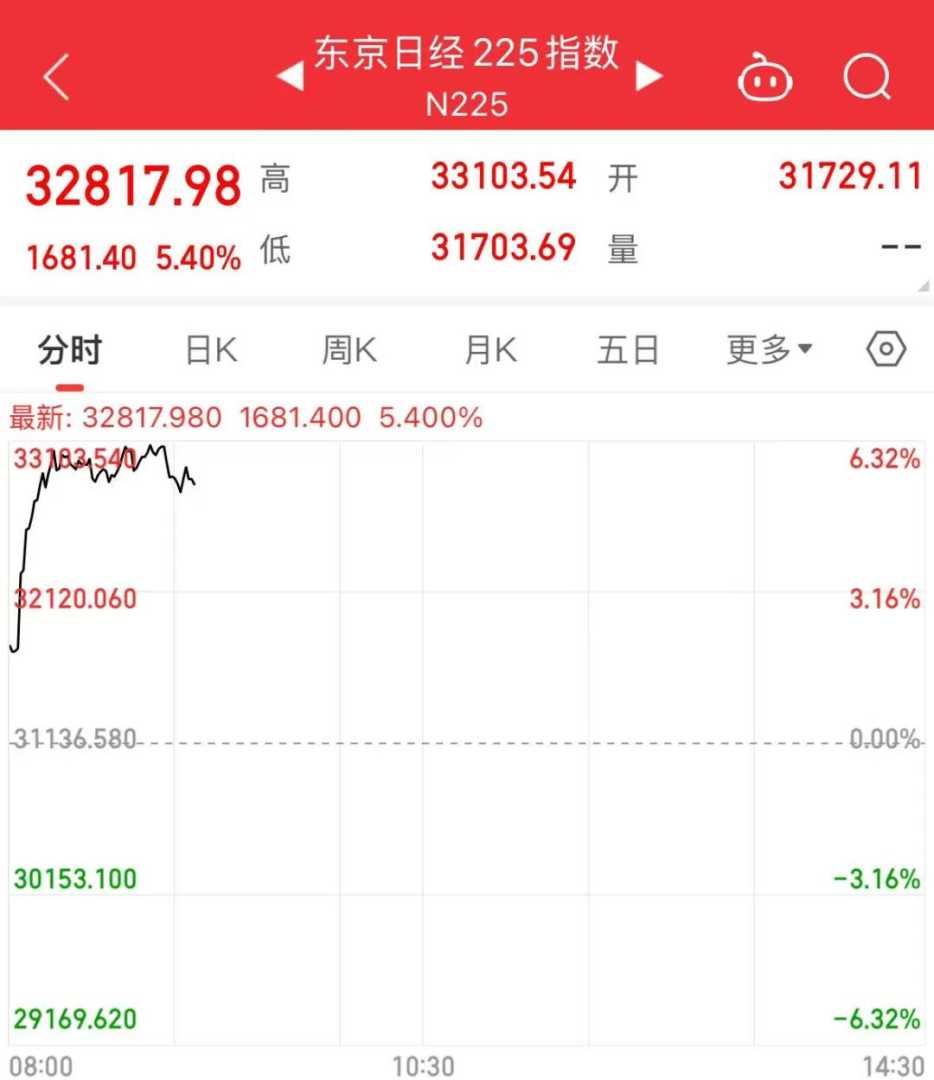Switch to the 五日 tab
The height and width of the screenshot is (1080, 934).
coord(628,351)
